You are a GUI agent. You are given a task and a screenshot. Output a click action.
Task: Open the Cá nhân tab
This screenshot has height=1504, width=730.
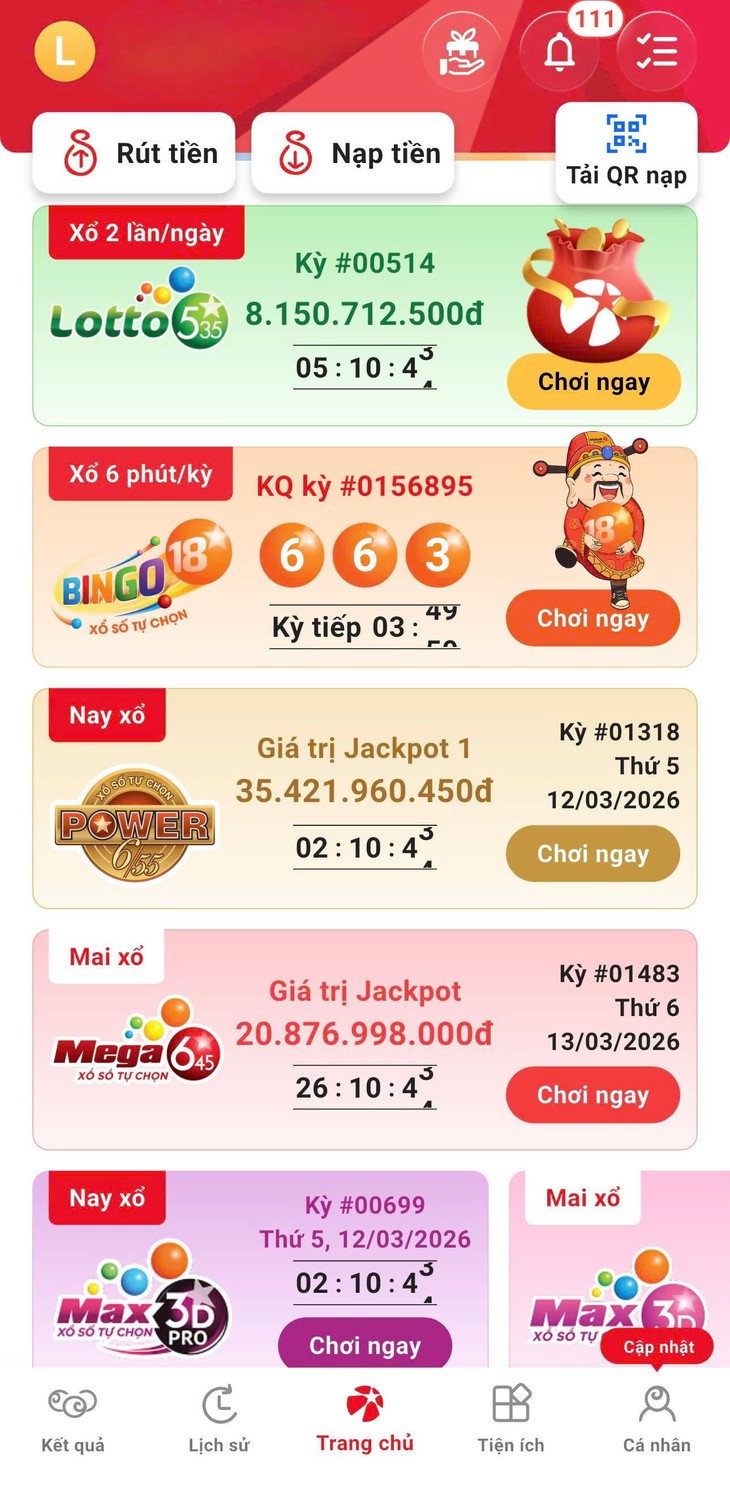tap(657, 1418)
